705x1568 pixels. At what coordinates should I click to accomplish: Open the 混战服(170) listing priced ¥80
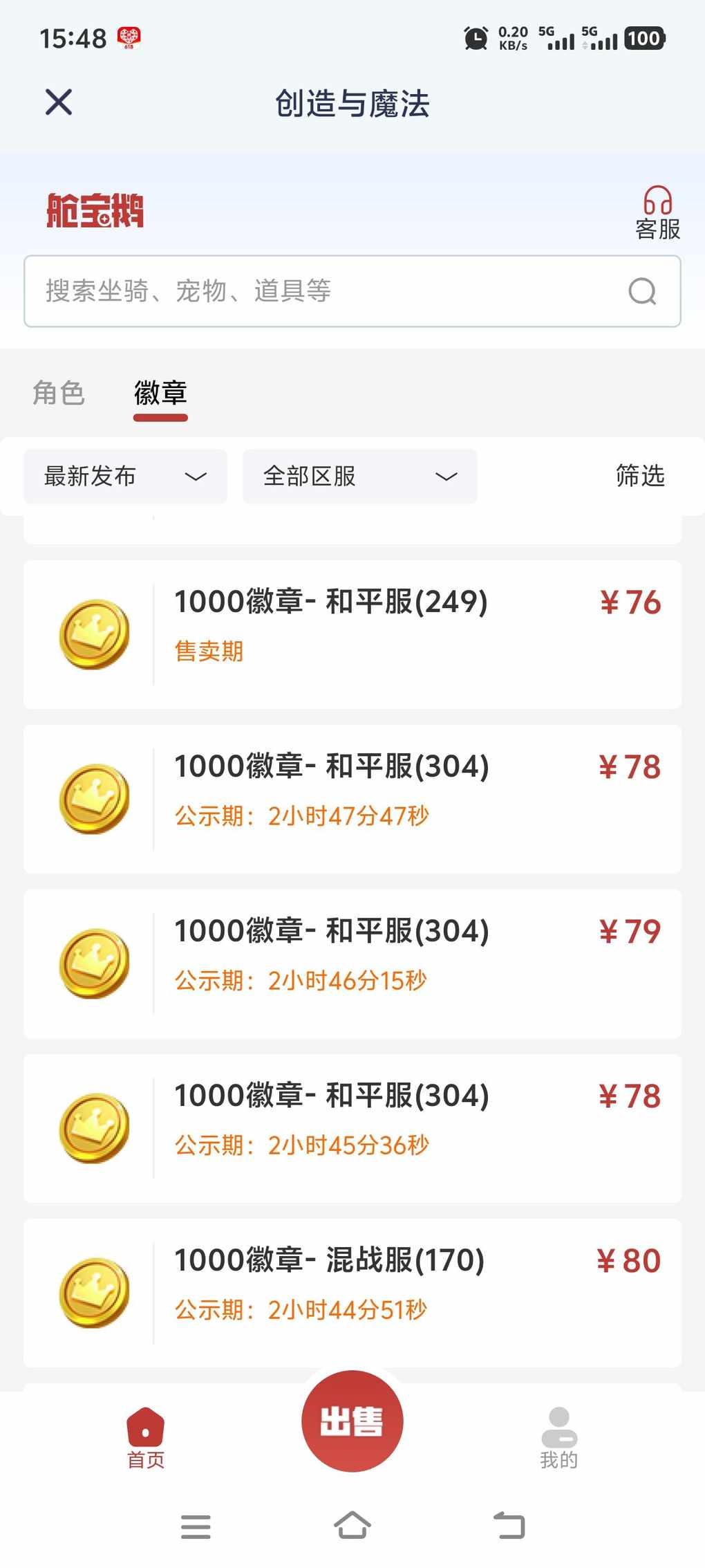tap(352, 1293)
